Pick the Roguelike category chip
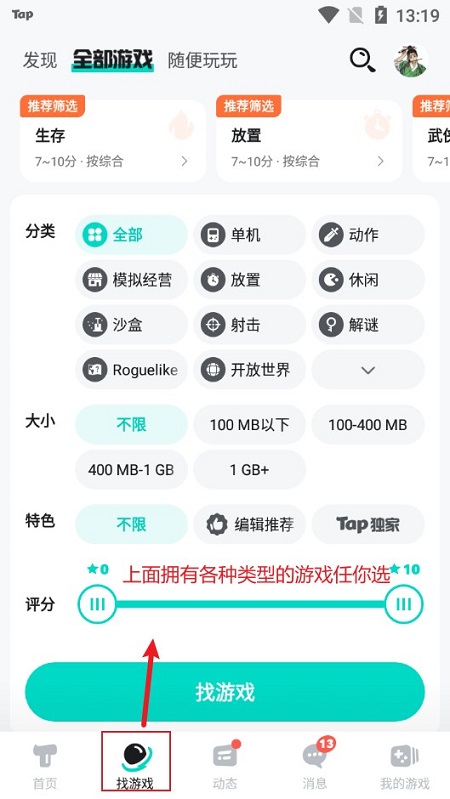This screenshot has height=799, width=450. point(131,369)
